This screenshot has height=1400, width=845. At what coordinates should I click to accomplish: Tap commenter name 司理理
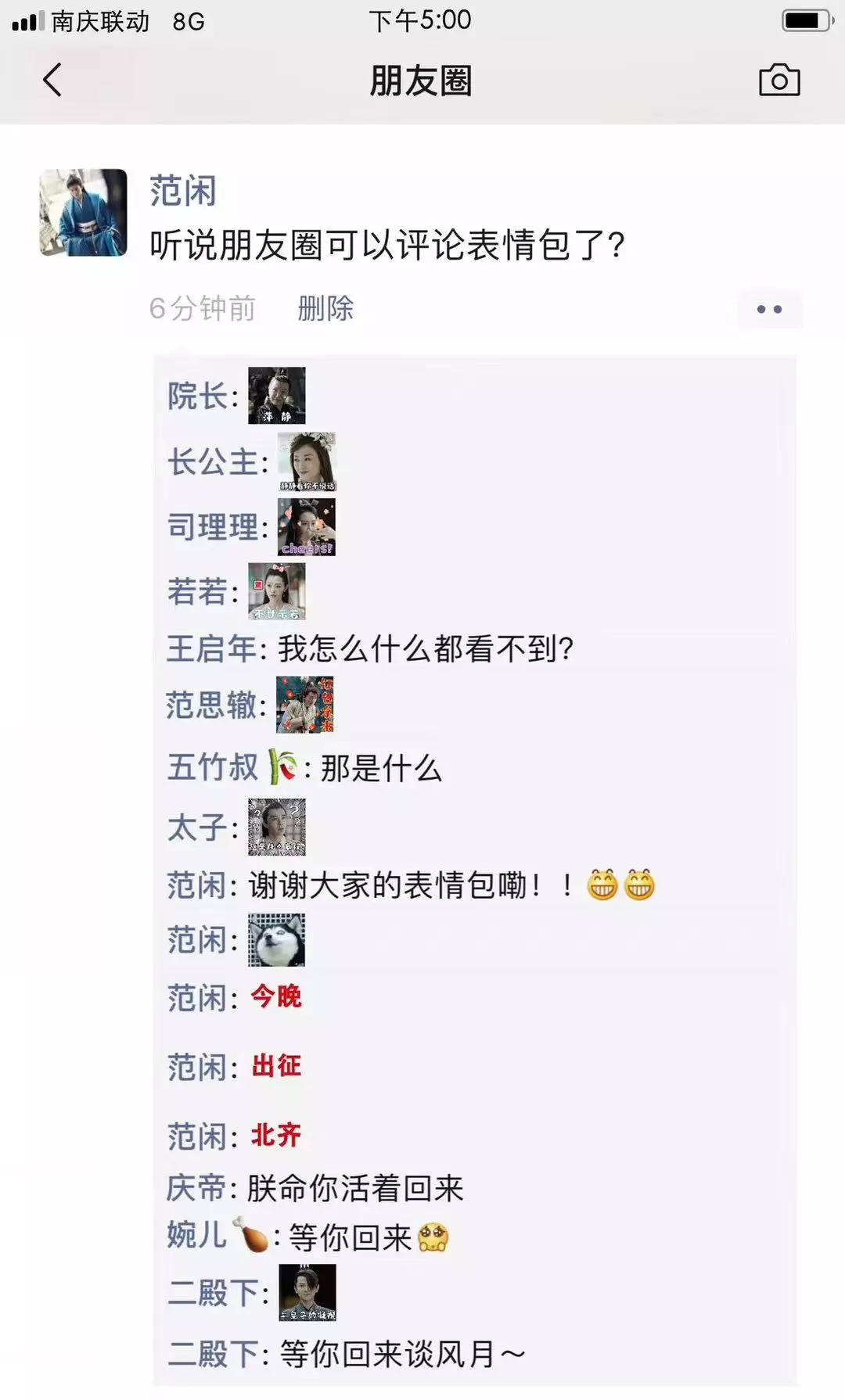click(212, 527)
